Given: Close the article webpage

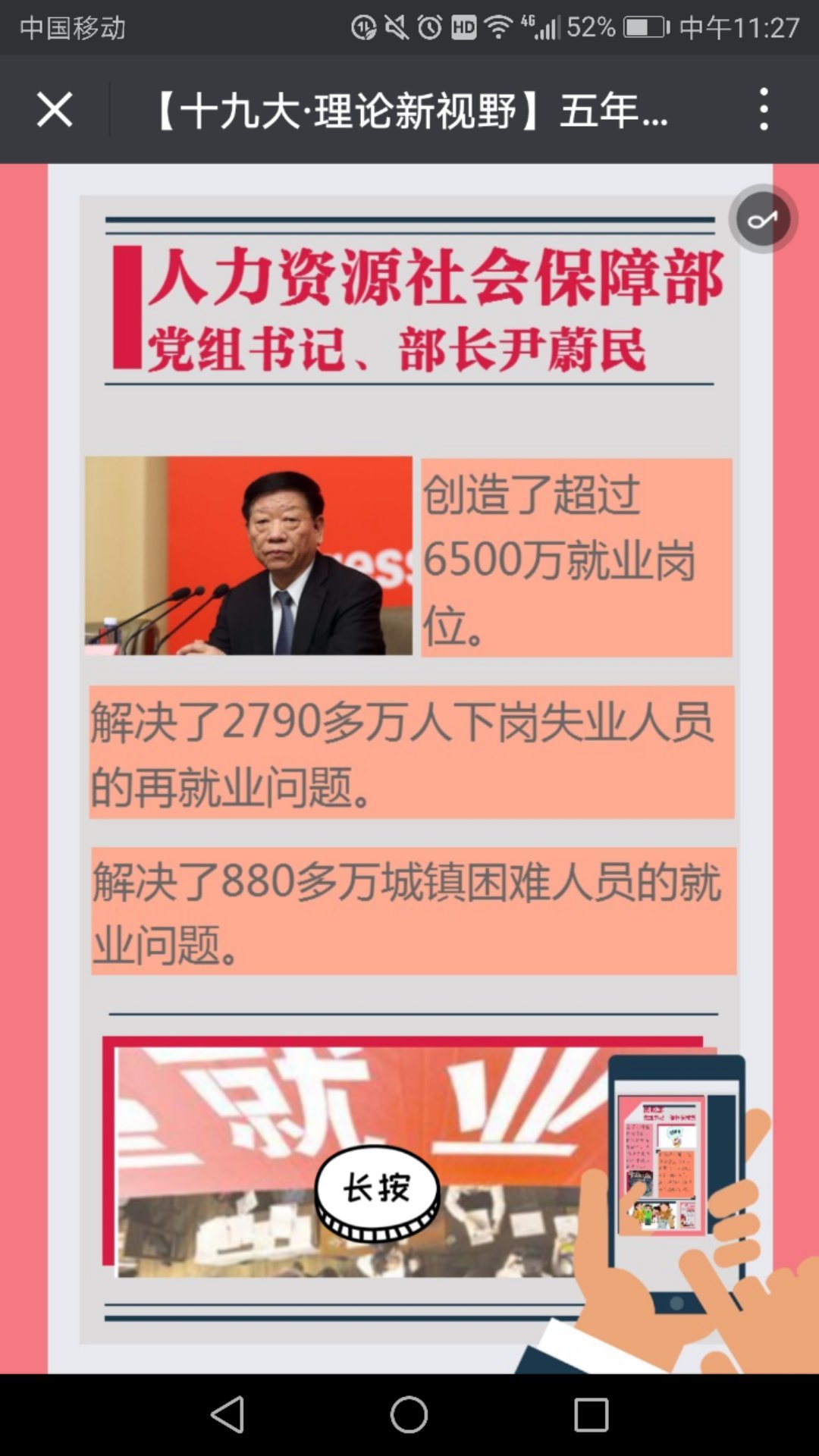Looking at the screenshot, I should point(55,110).
